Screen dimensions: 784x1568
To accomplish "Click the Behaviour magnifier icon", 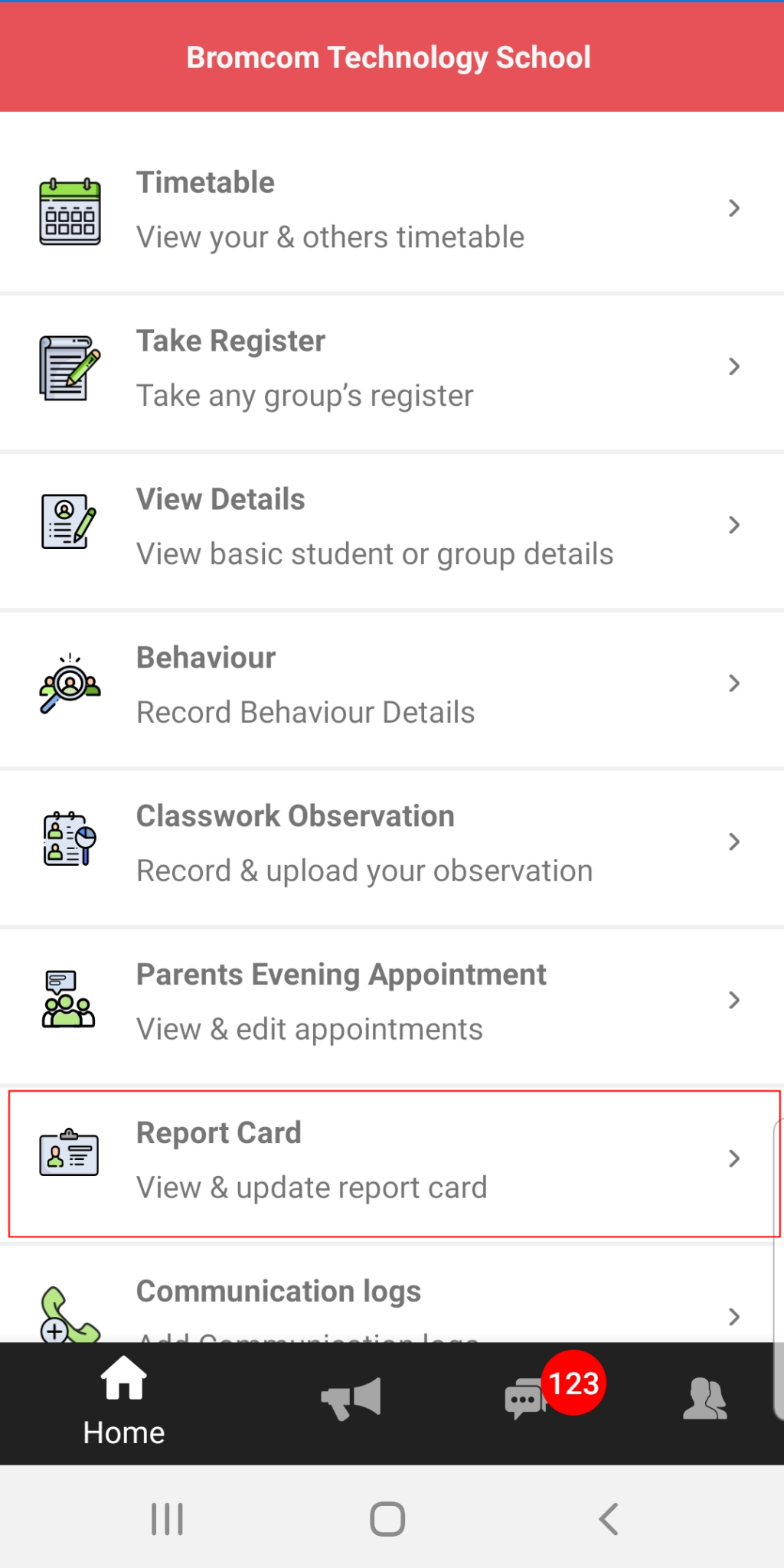I will tap(69, 685).
